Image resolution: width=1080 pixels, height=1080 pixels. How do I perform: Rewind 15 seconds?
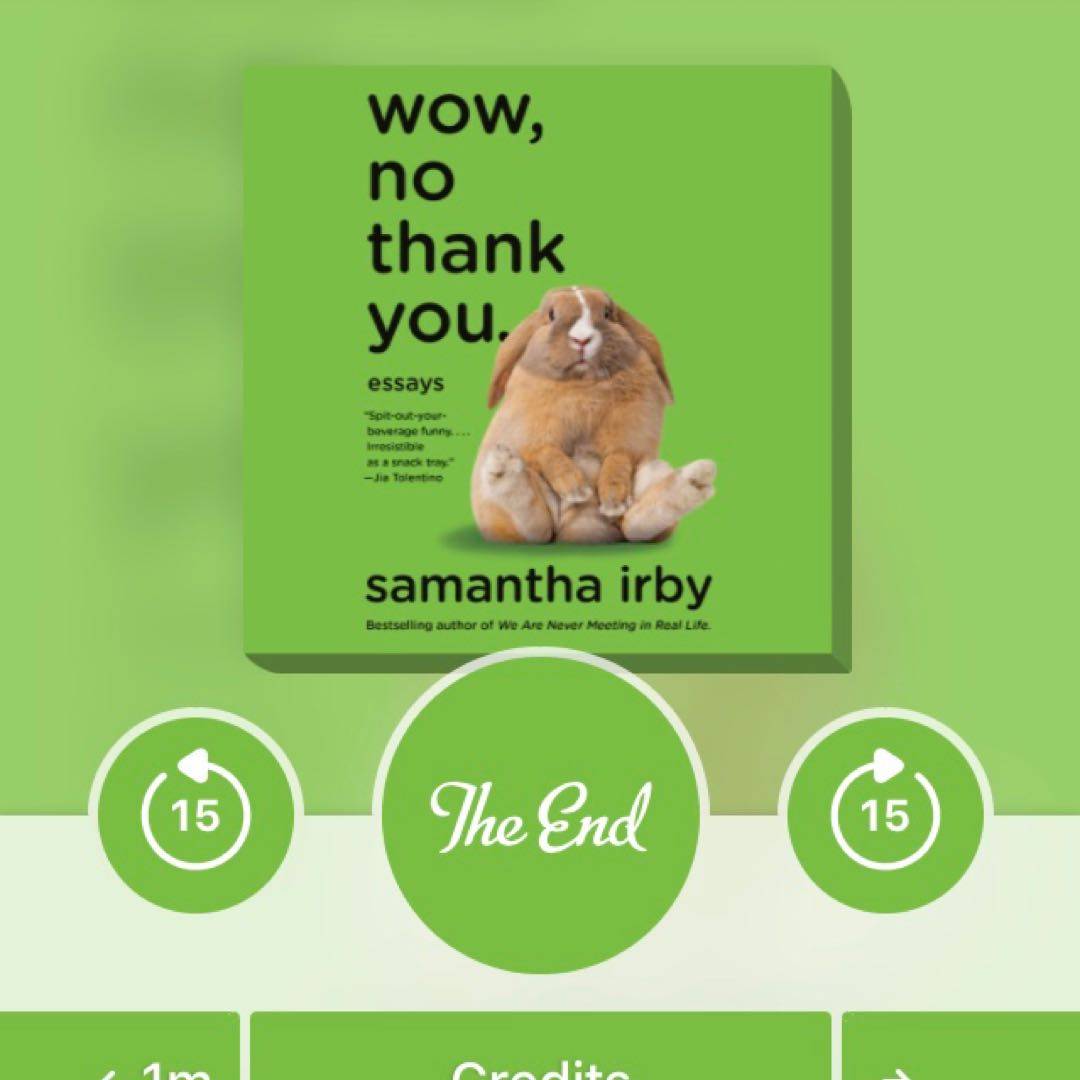(x=195, y=813)
